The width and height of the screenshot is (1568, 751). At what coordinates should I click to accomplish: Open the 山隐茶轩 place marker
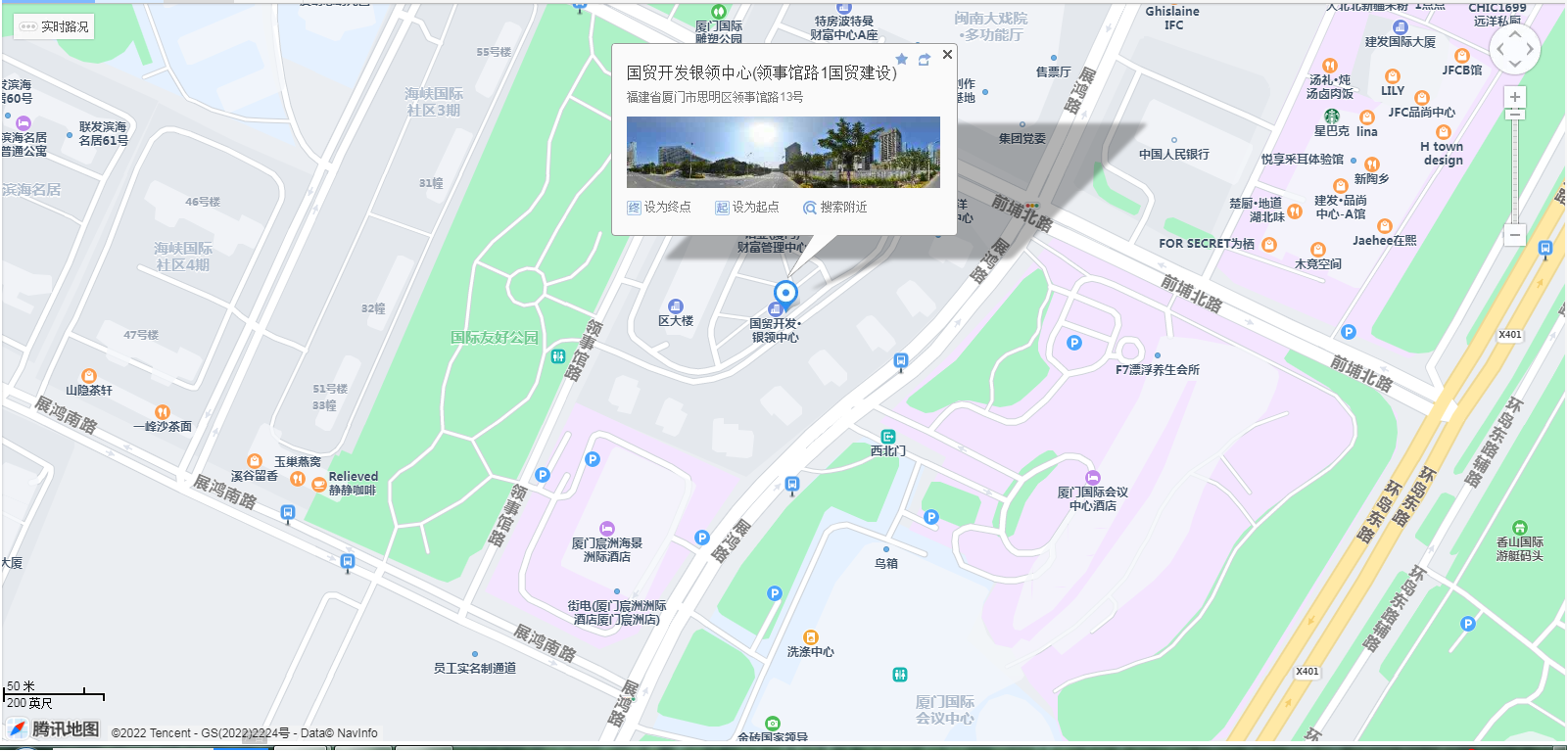pyautogui.click(x=89, y=376)
